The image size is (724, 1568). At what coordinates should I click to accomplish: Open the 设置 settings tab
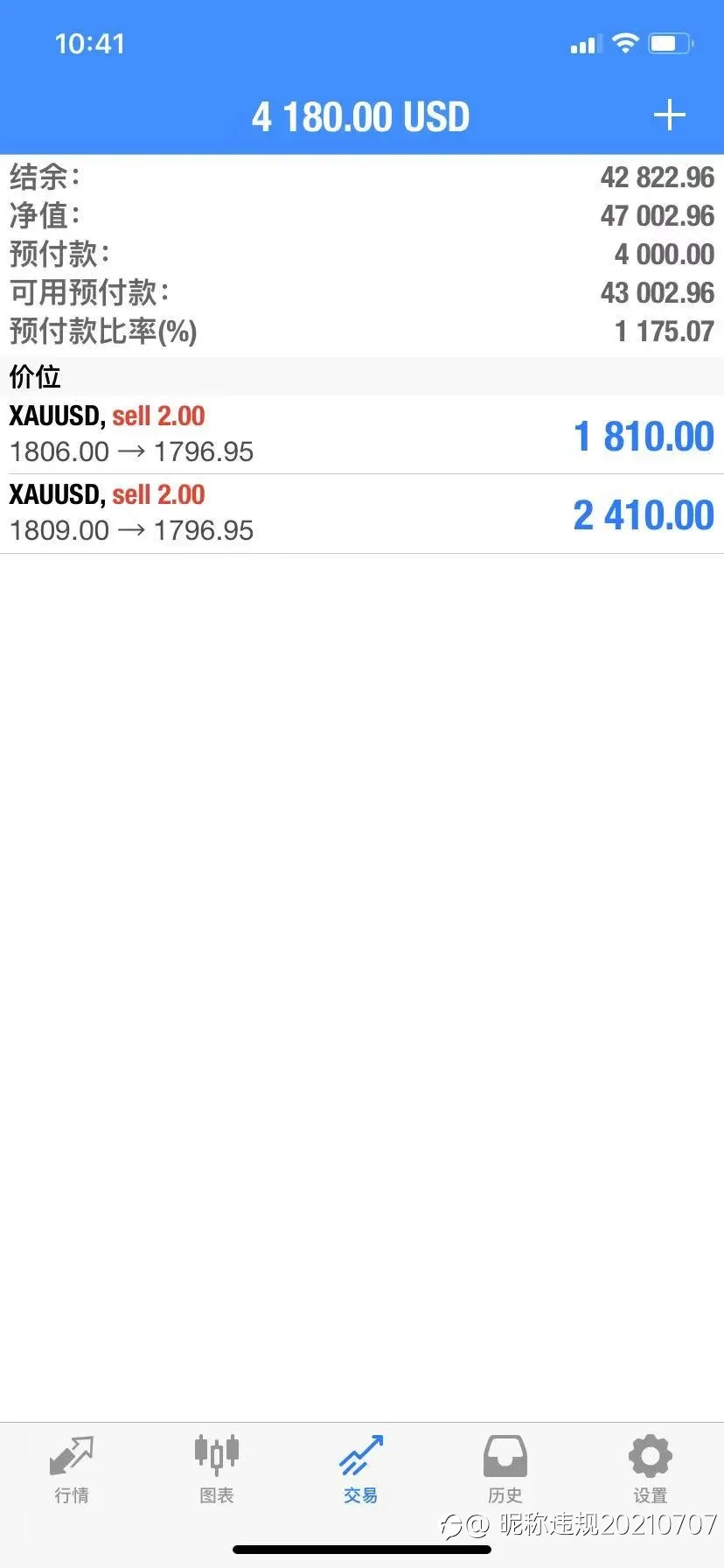(651, 1470)
